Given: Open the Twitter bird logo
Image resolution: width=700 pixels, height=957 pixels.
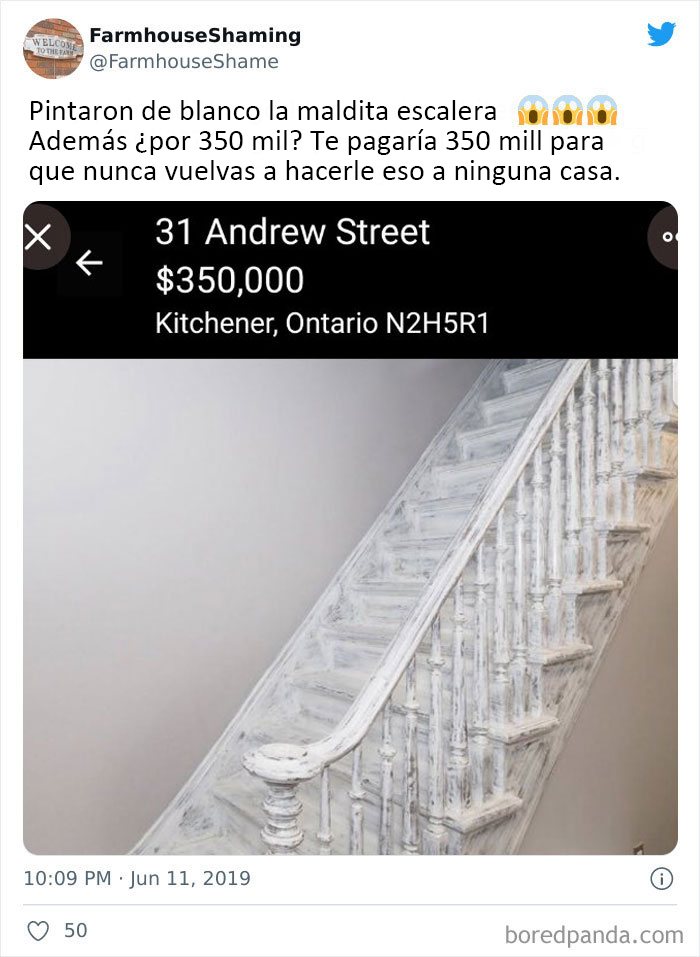Looking at the screenshot, I should point(661,34).
